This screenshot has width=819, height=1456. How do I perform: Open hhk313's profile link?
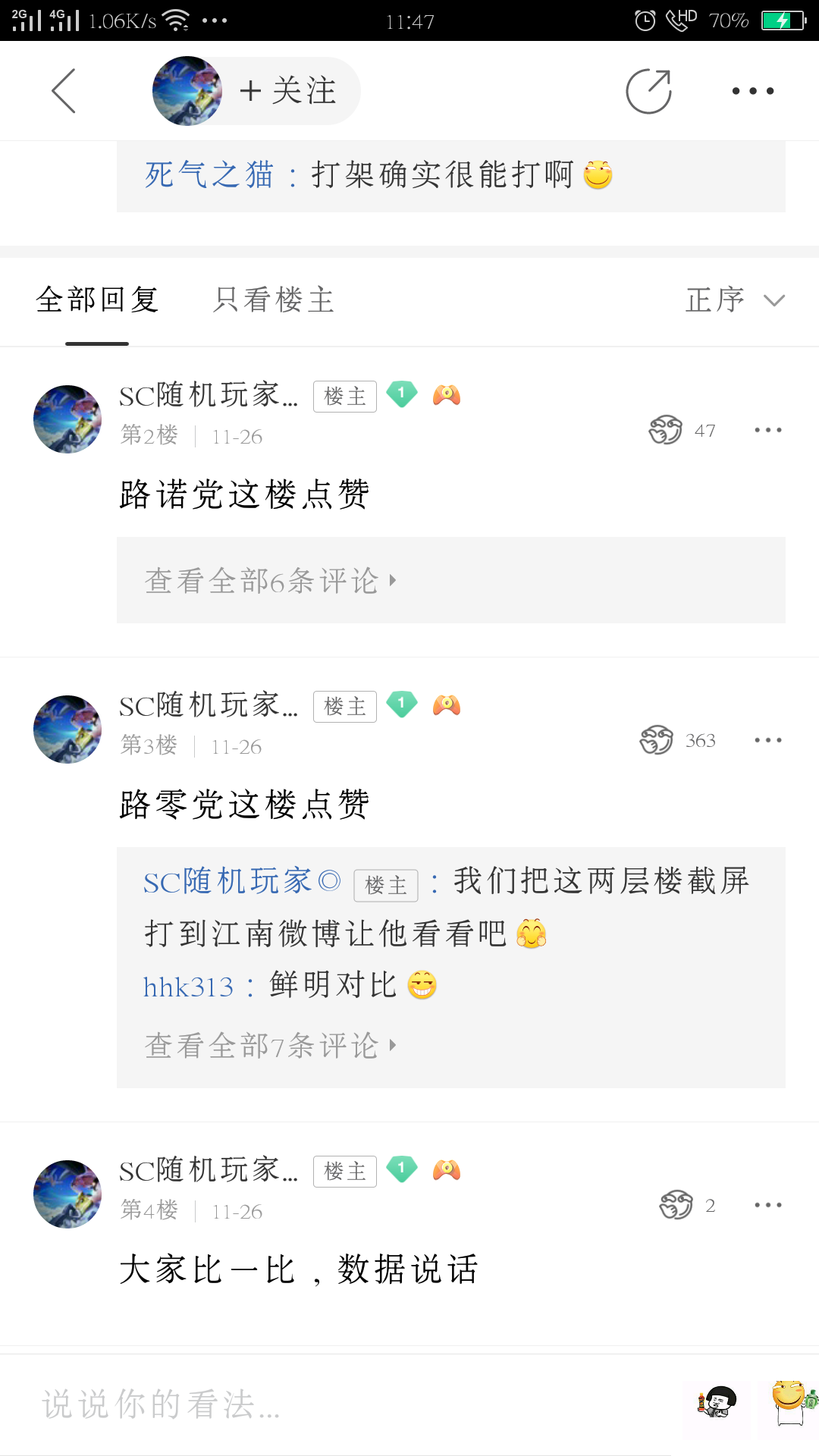click(x=189, y=987)
